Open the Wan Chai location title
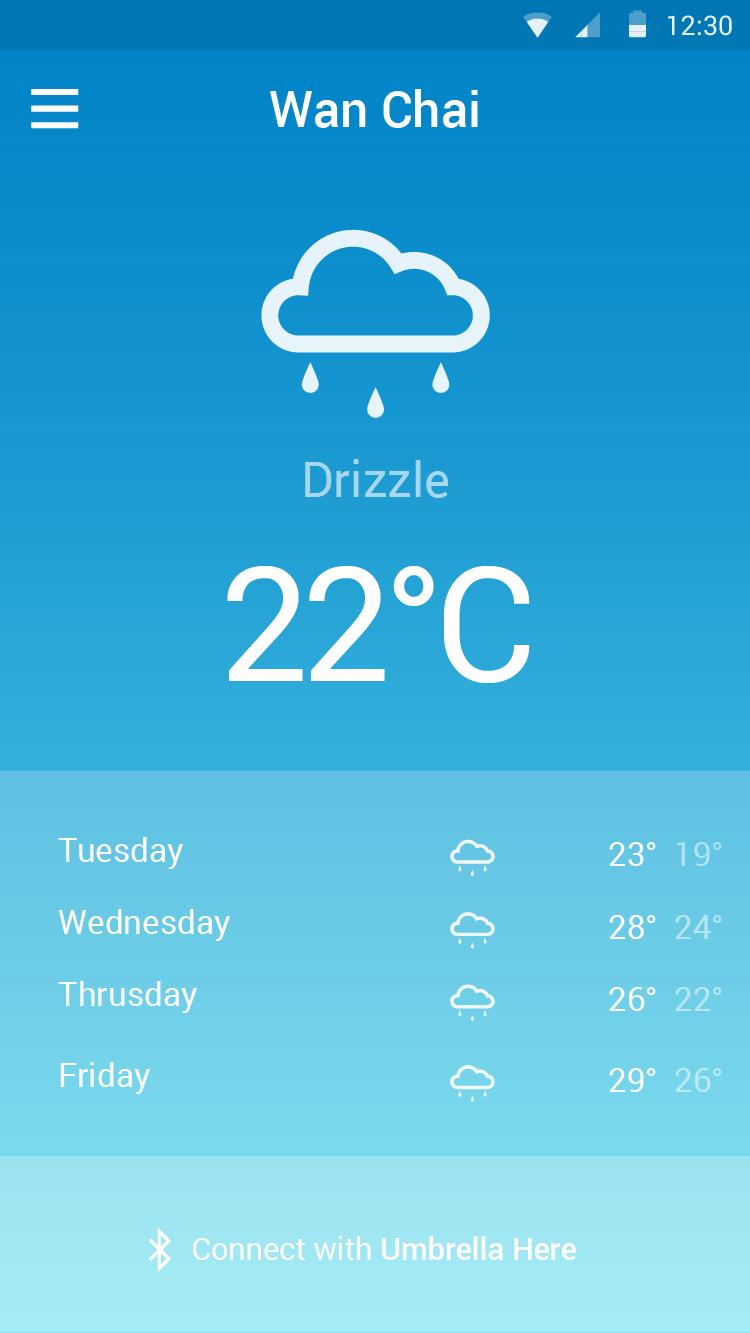Viewport: 750px width, 1333px height. coord(376,110)
